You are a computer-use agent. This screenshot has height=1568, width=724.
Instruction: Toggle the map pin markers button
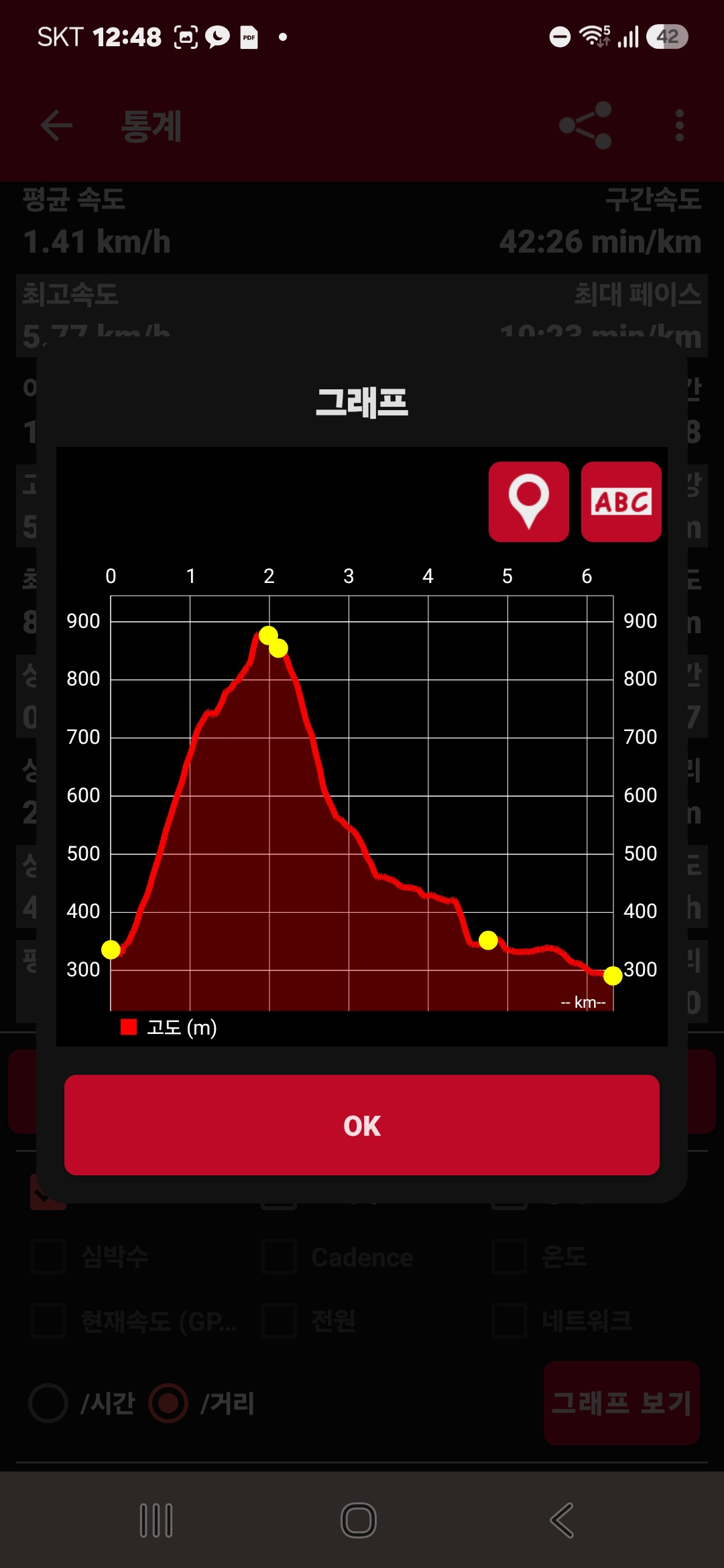coord(529,502)
